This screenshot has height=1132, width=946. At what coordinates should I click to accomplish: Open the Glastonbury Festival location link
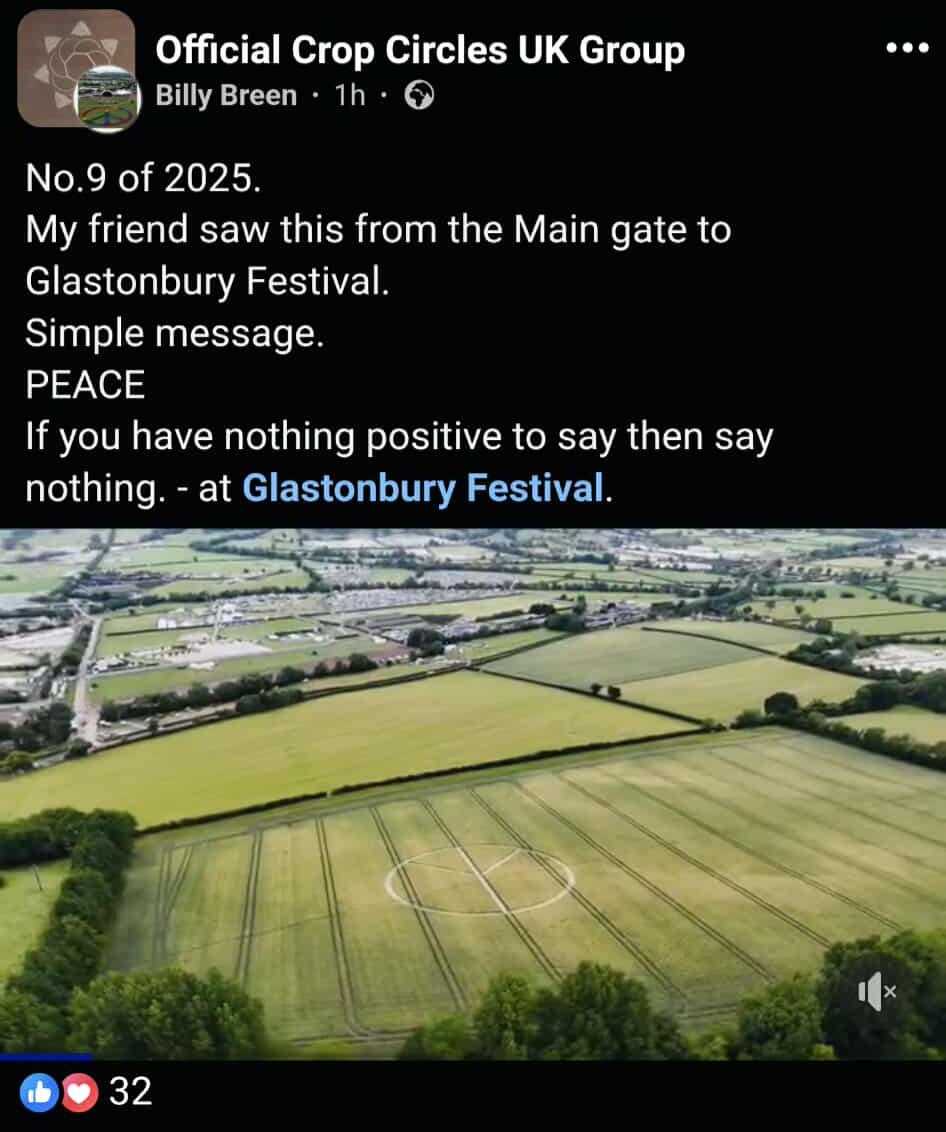point(422,489)
